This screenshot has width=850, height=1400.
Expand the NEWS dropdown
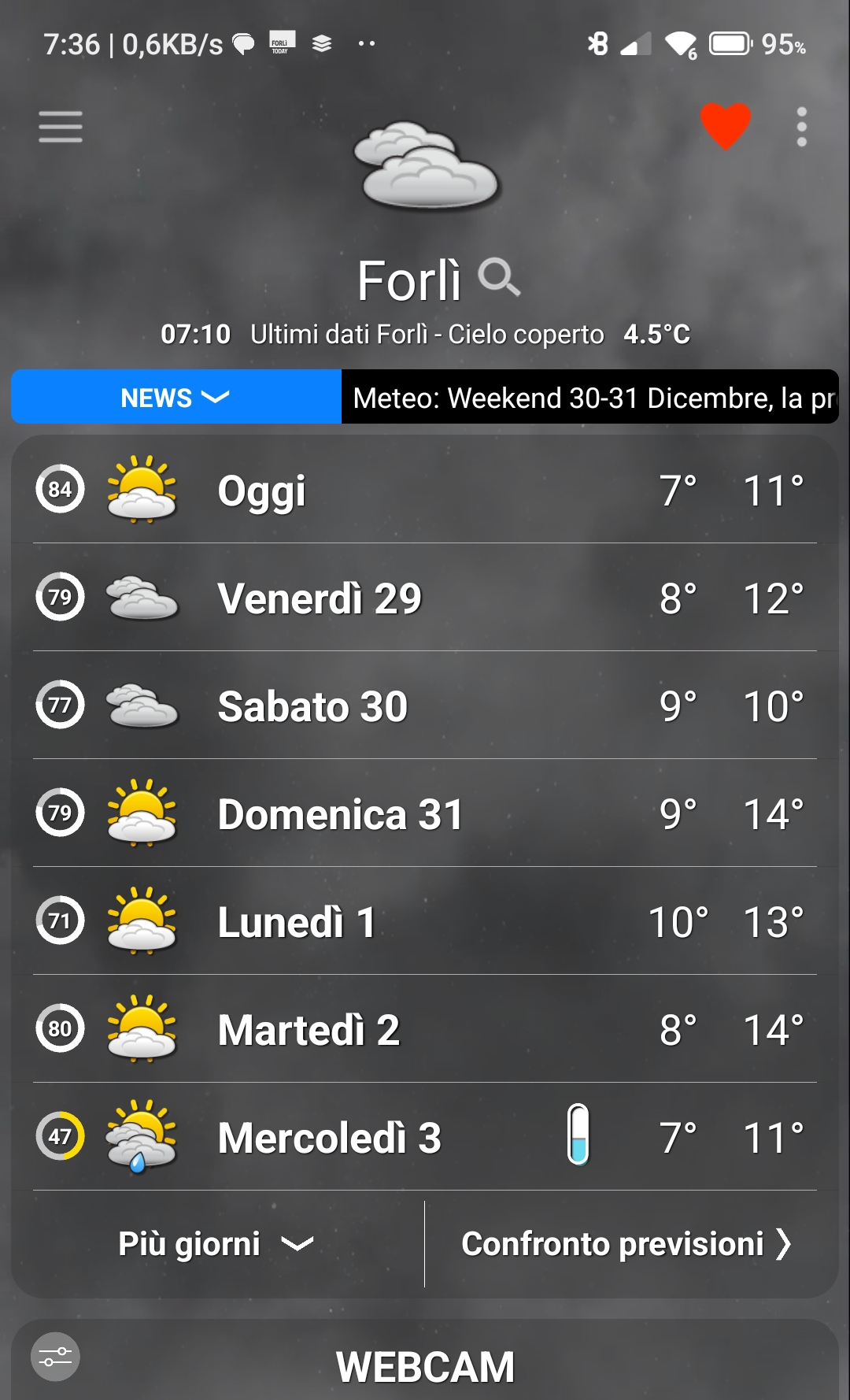(176, 398)
